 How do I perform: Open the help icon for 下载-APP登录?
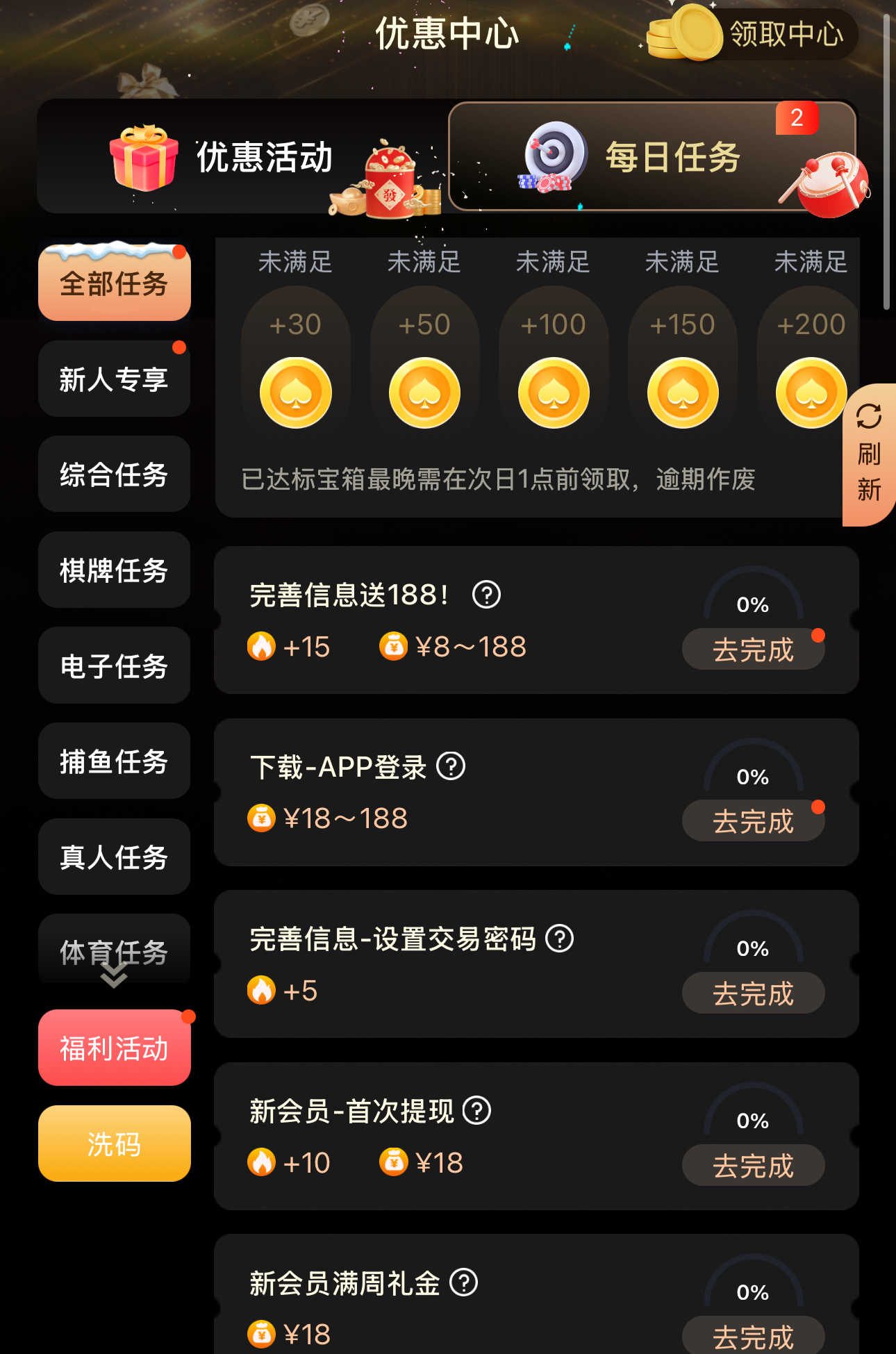pos(450,768)
